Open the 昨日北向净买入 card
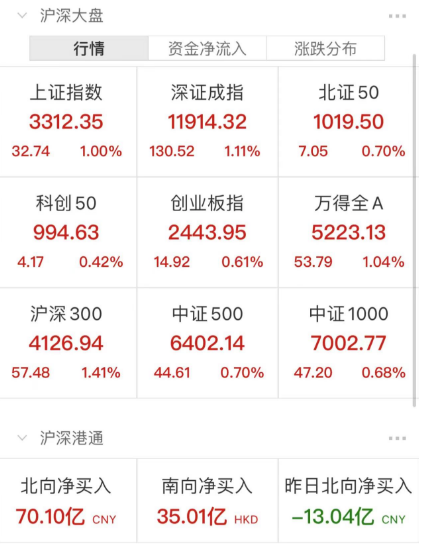The height and width of the screenshot is (546, 424). coord(348,501)
